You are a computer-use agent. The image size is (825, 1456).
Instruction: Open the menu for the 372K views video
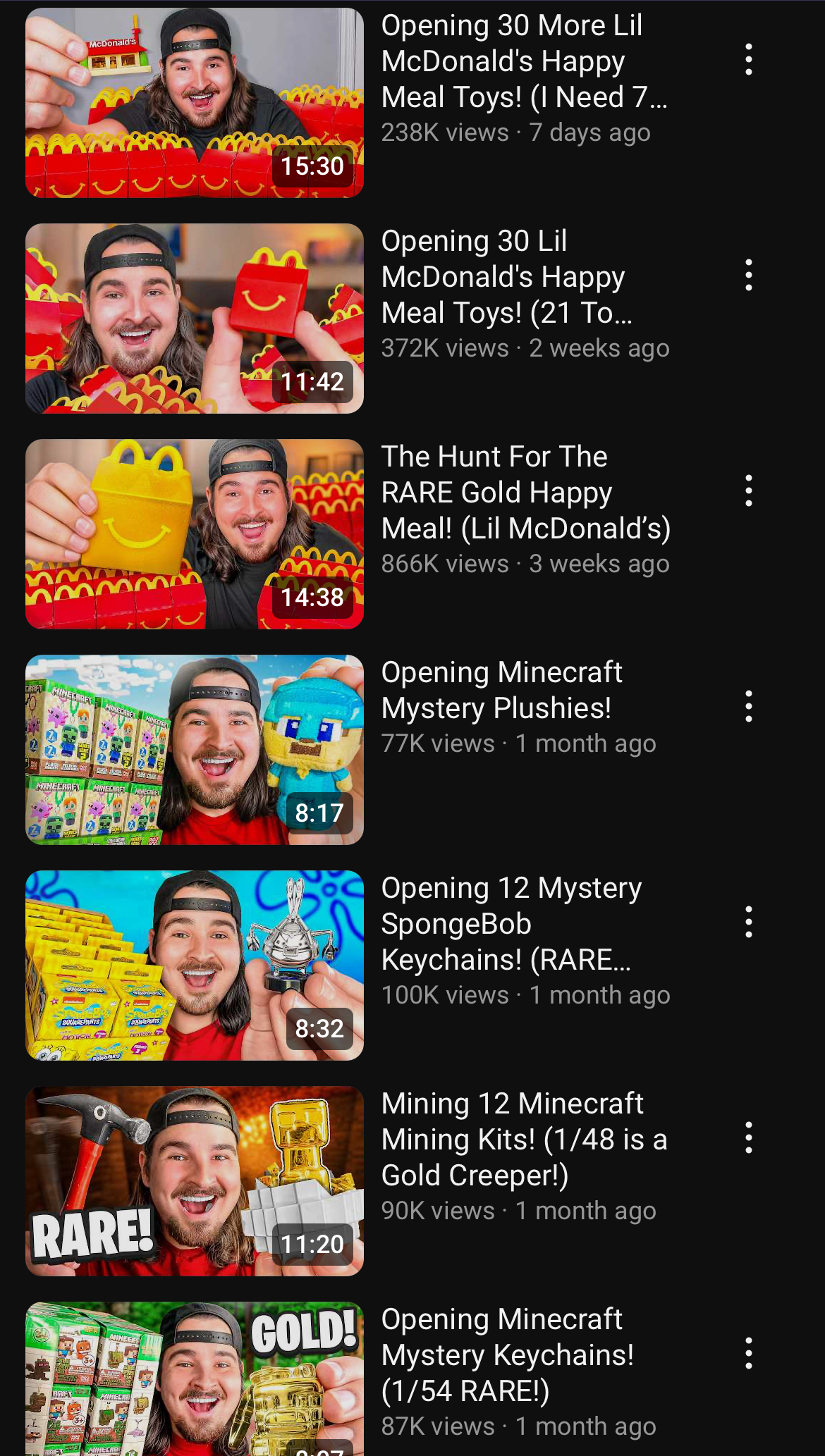749,275
